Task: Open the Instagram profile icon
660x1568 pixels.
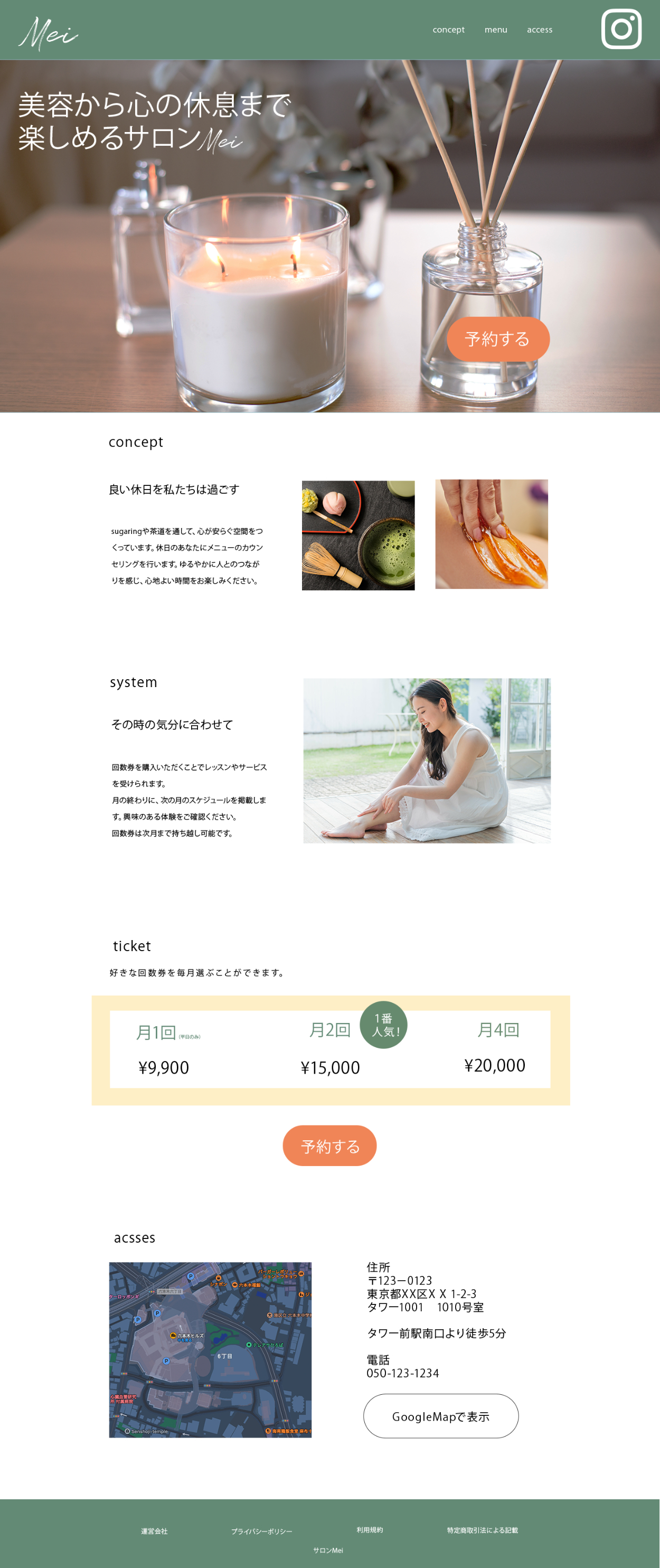Action: point(621,29)
